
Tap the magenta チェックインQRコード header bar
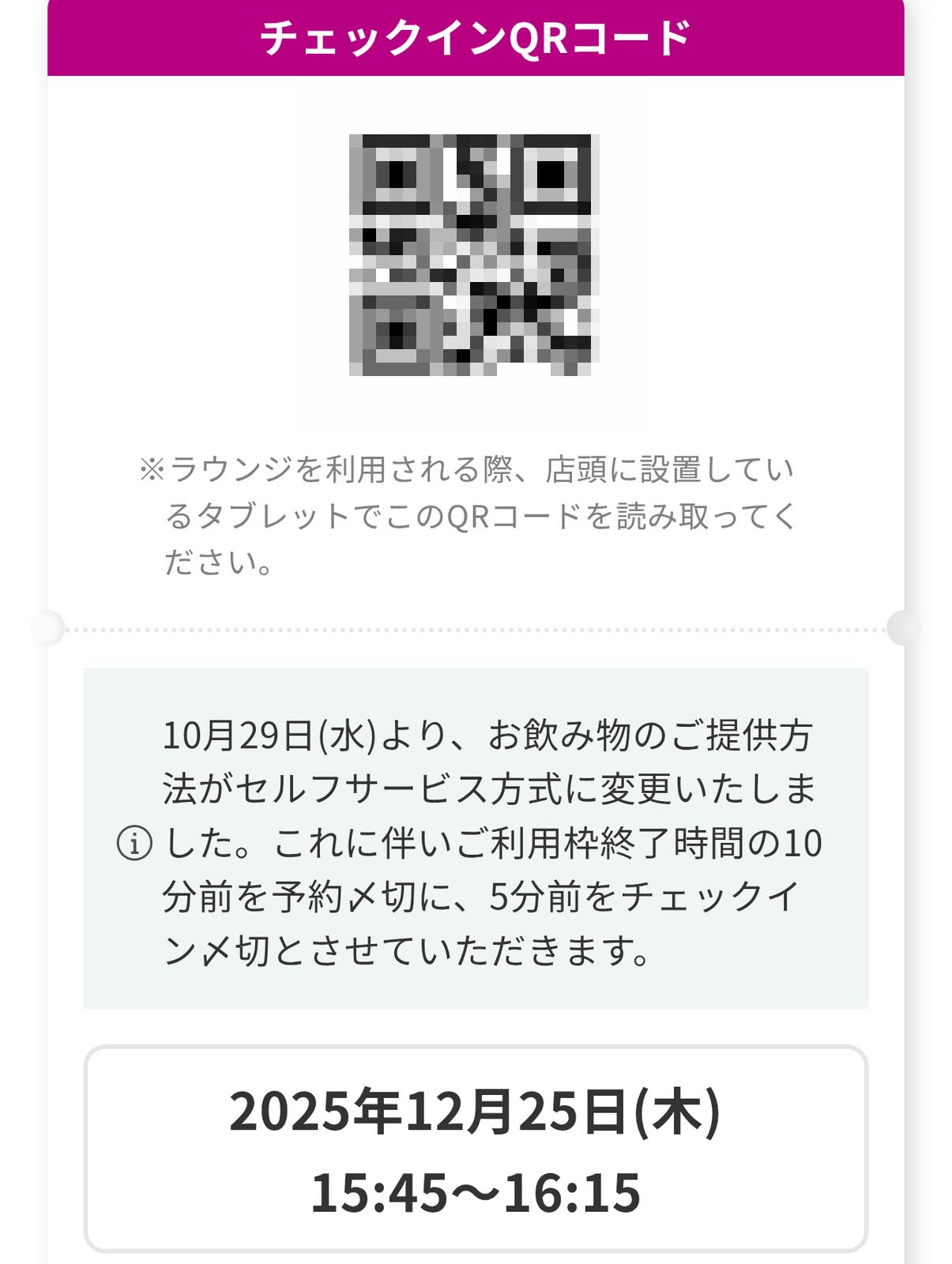coord(476,36)
